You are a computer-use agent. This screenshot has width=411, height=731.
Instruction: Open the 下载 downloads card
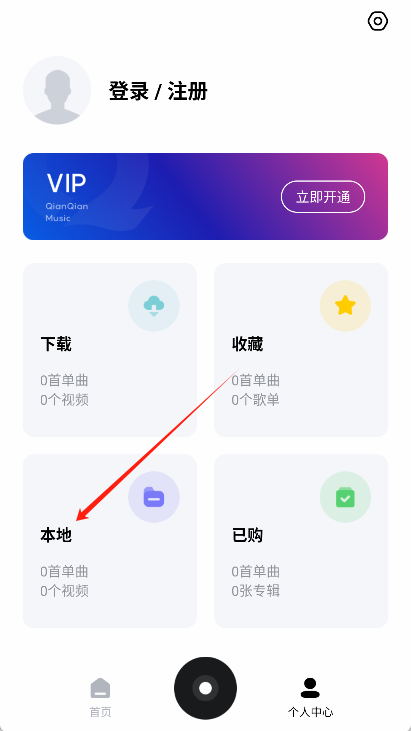pyautogui.click(x=110, y=350)
